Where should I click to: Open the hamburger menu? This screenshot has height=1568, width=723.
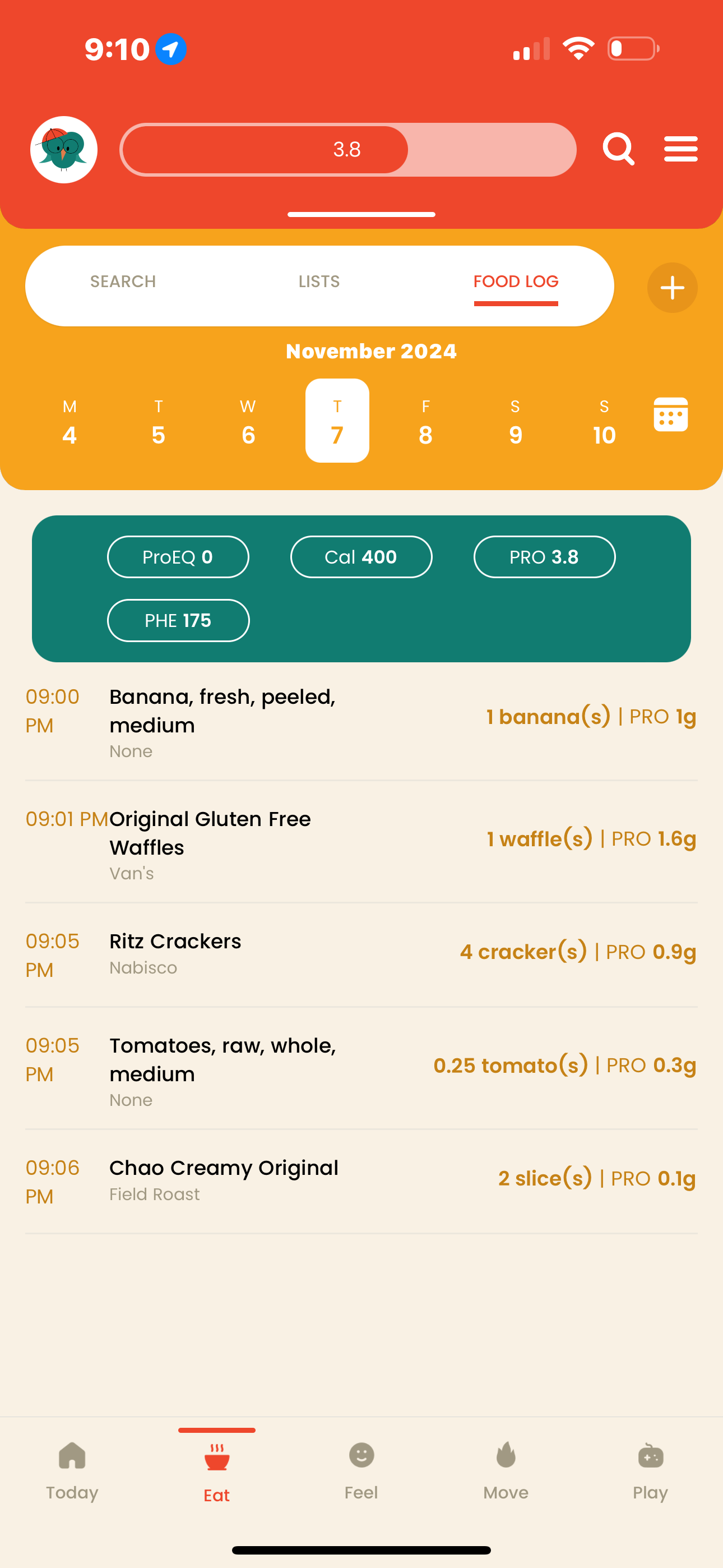click(680, 149)
